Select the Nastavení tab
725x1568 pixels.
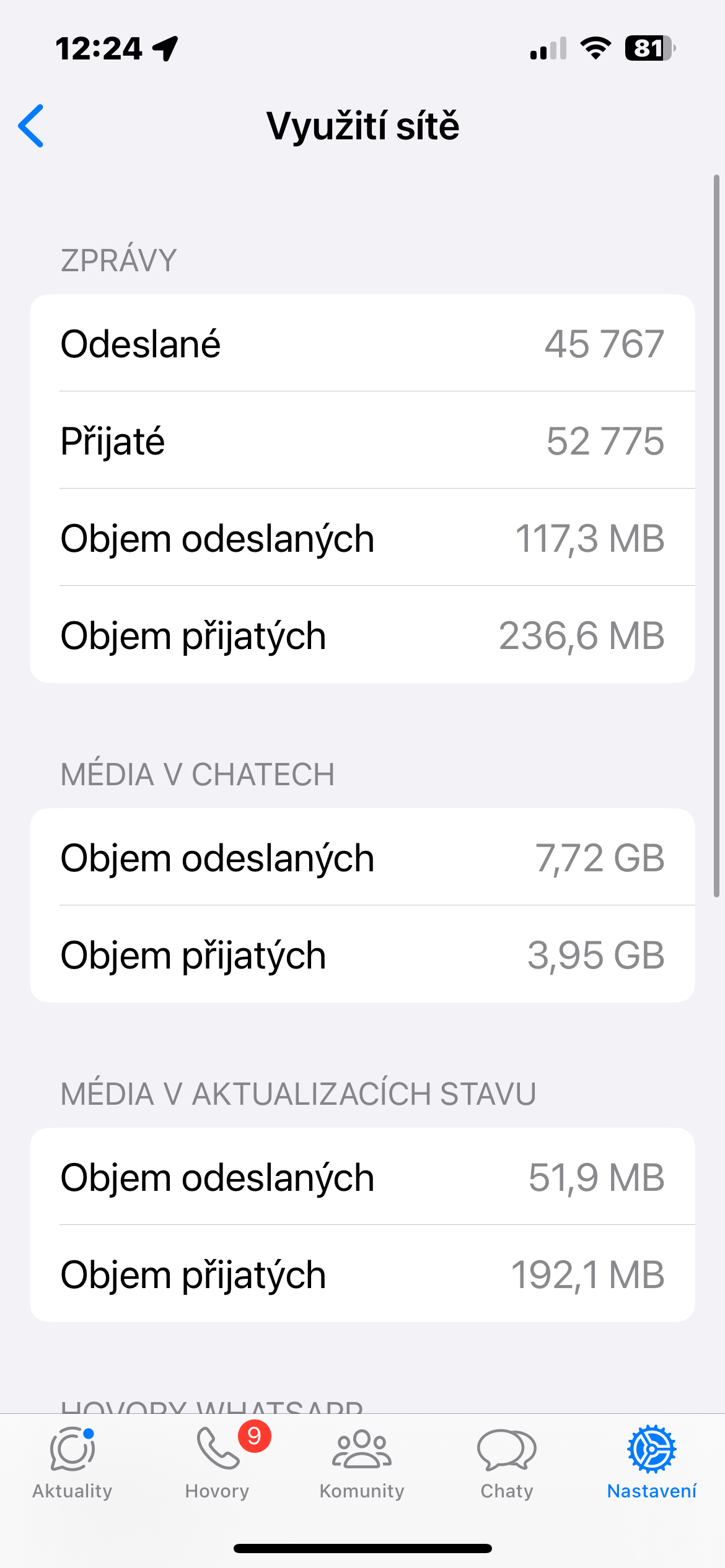click(x=651, y=1463)
